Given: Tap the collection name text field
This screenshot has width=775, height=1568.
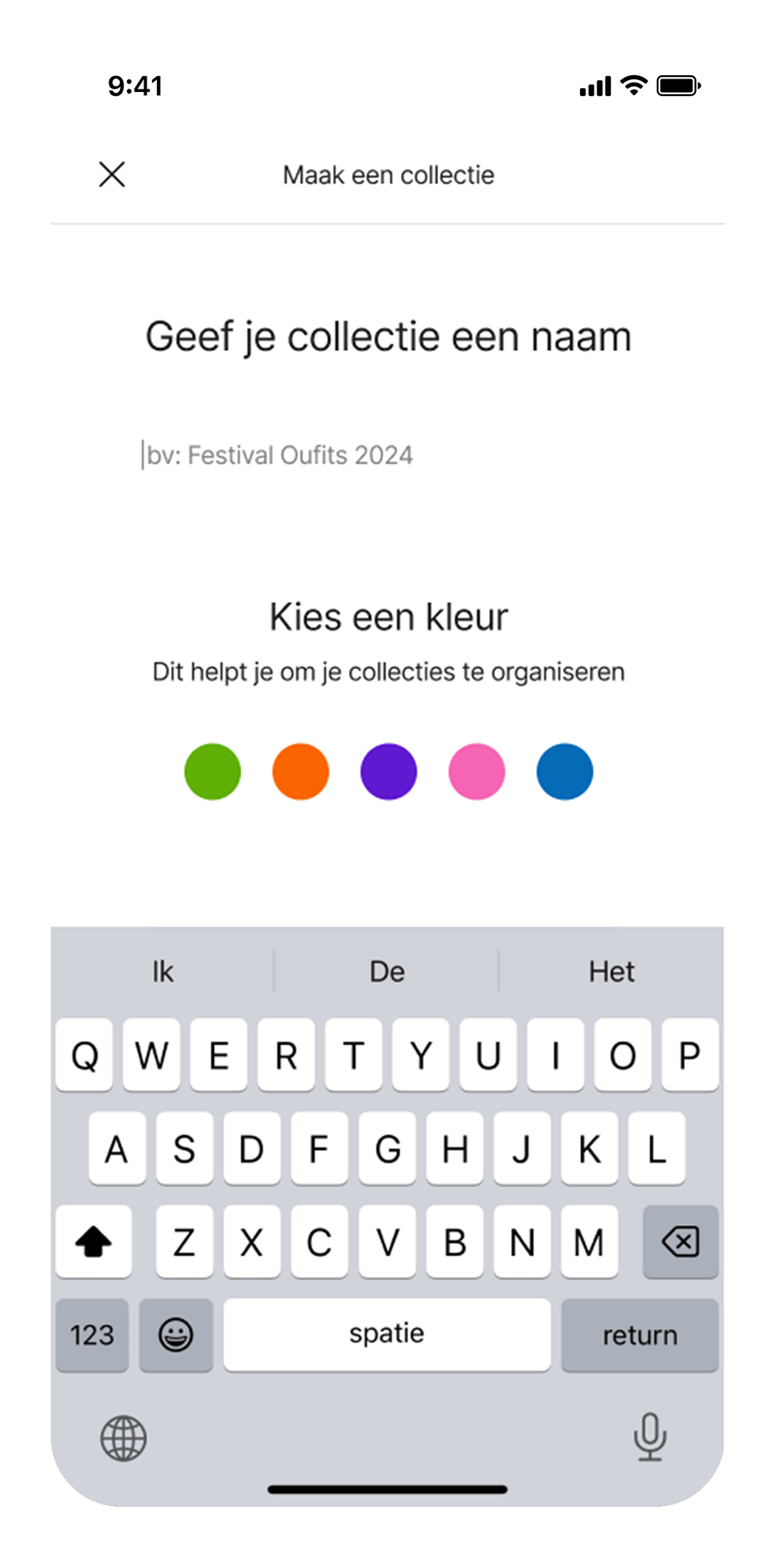Looking at the screenshot, I should click(387, 455).
